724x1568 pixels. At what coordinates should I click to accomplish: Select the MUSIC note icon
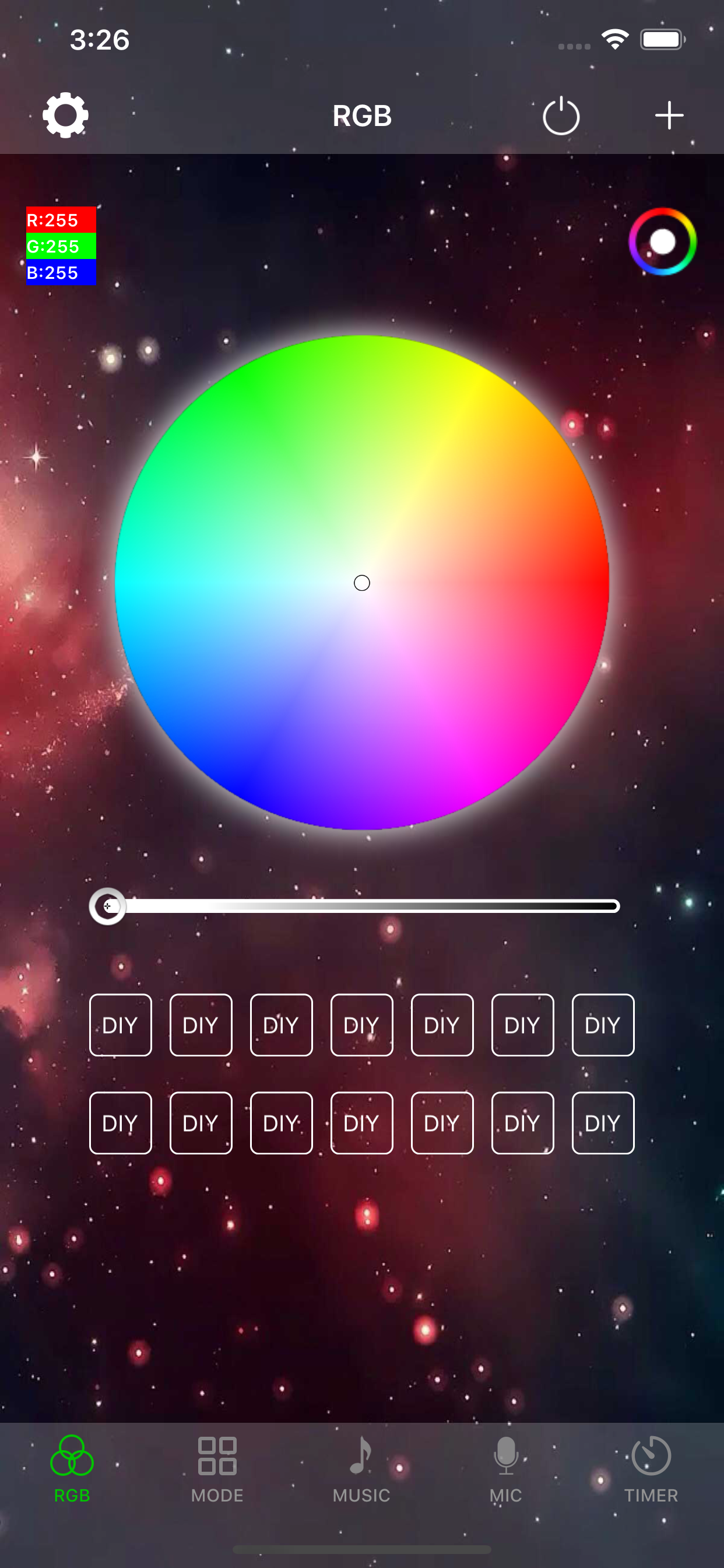(x=361, y=1456)
